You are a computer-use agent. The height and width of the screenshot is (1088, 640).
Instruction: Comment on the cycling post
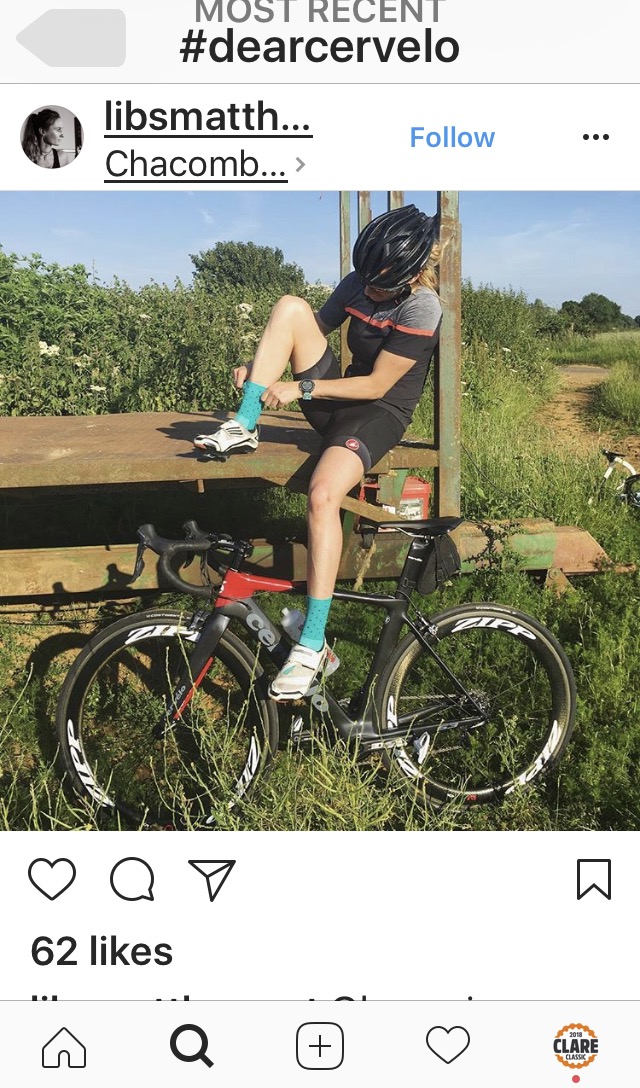(132, 880)
